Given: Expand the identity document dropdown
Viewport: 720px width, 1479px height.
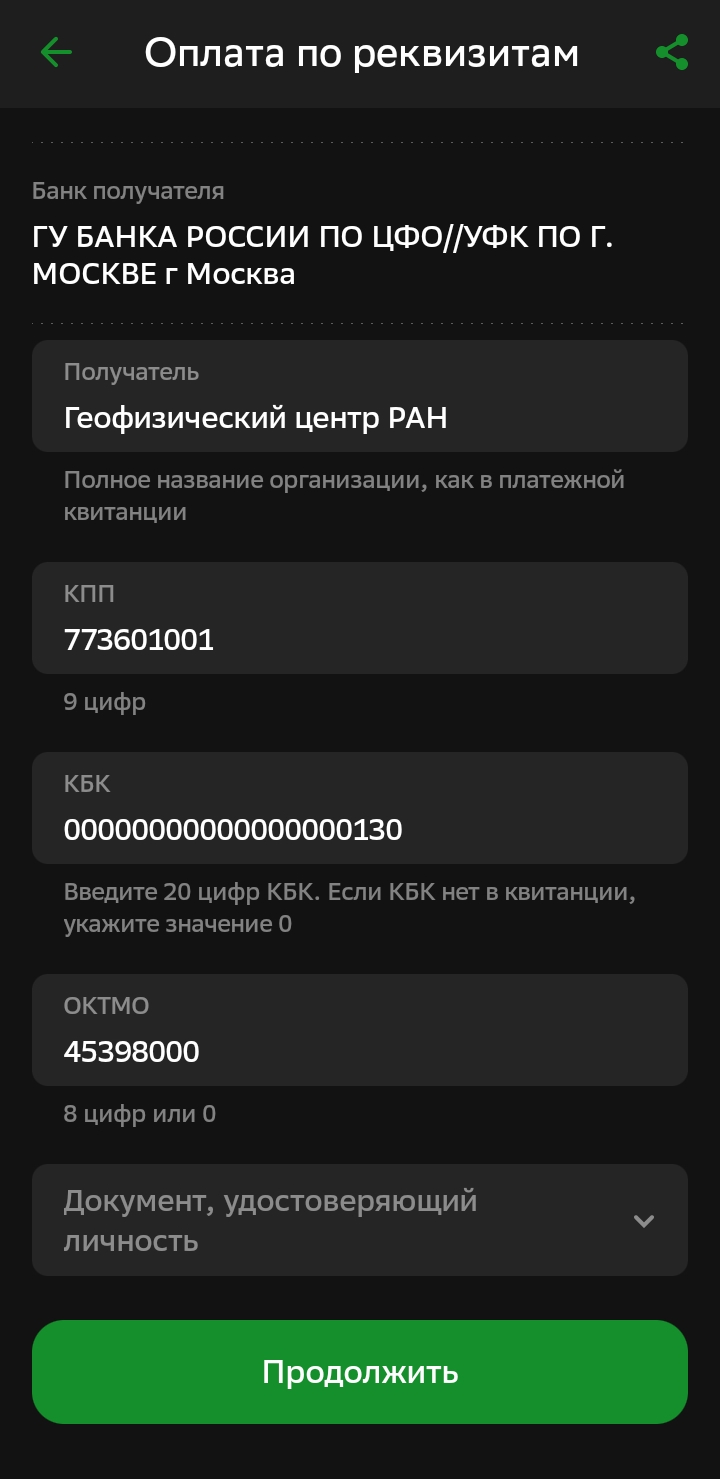Looking at the screenshot, I should tap(360, 1220).
